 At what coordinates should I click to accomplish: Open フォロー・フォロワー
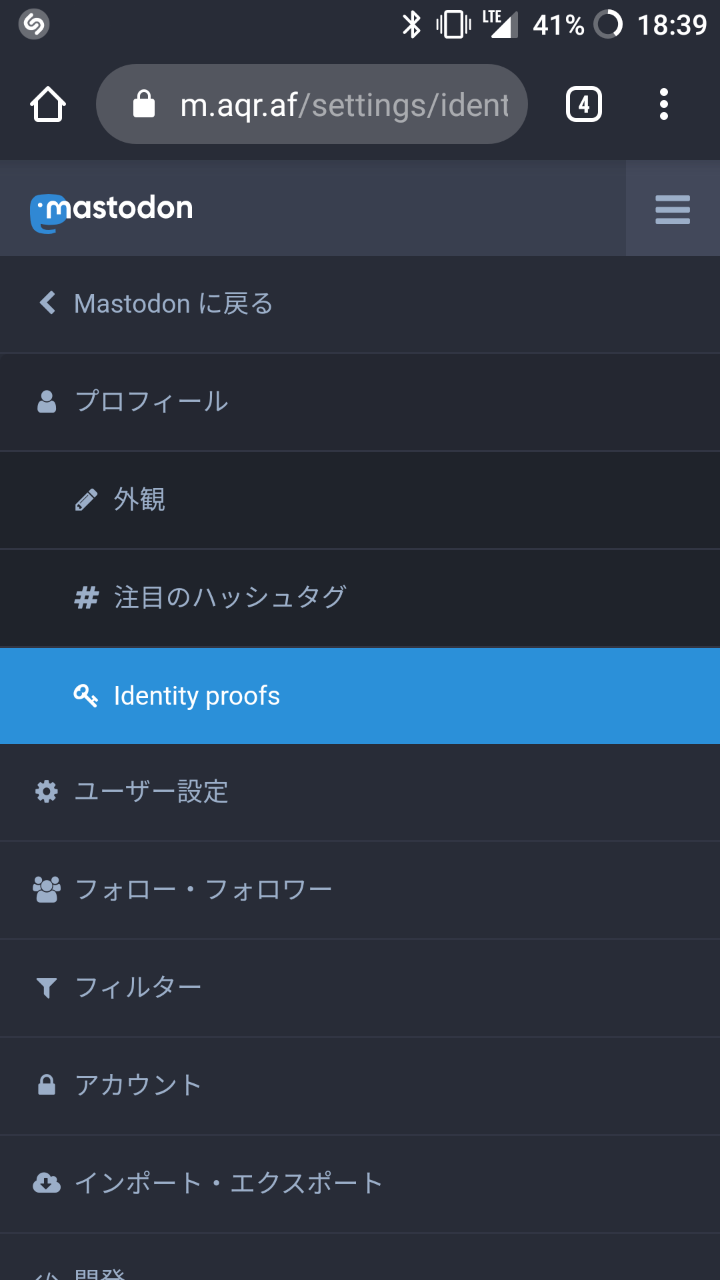(203, 890)
